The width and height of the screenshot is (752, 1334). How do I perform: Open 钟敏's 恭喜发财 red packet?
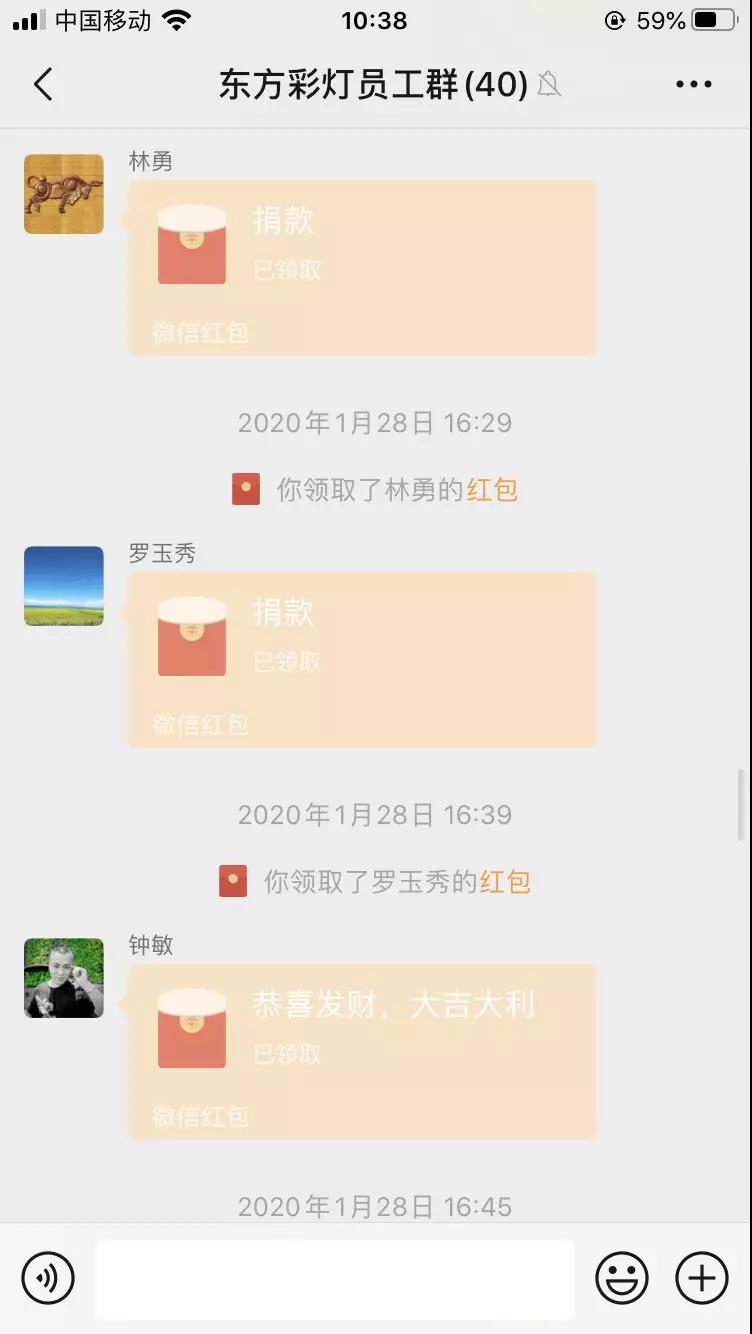[361, 1051]
